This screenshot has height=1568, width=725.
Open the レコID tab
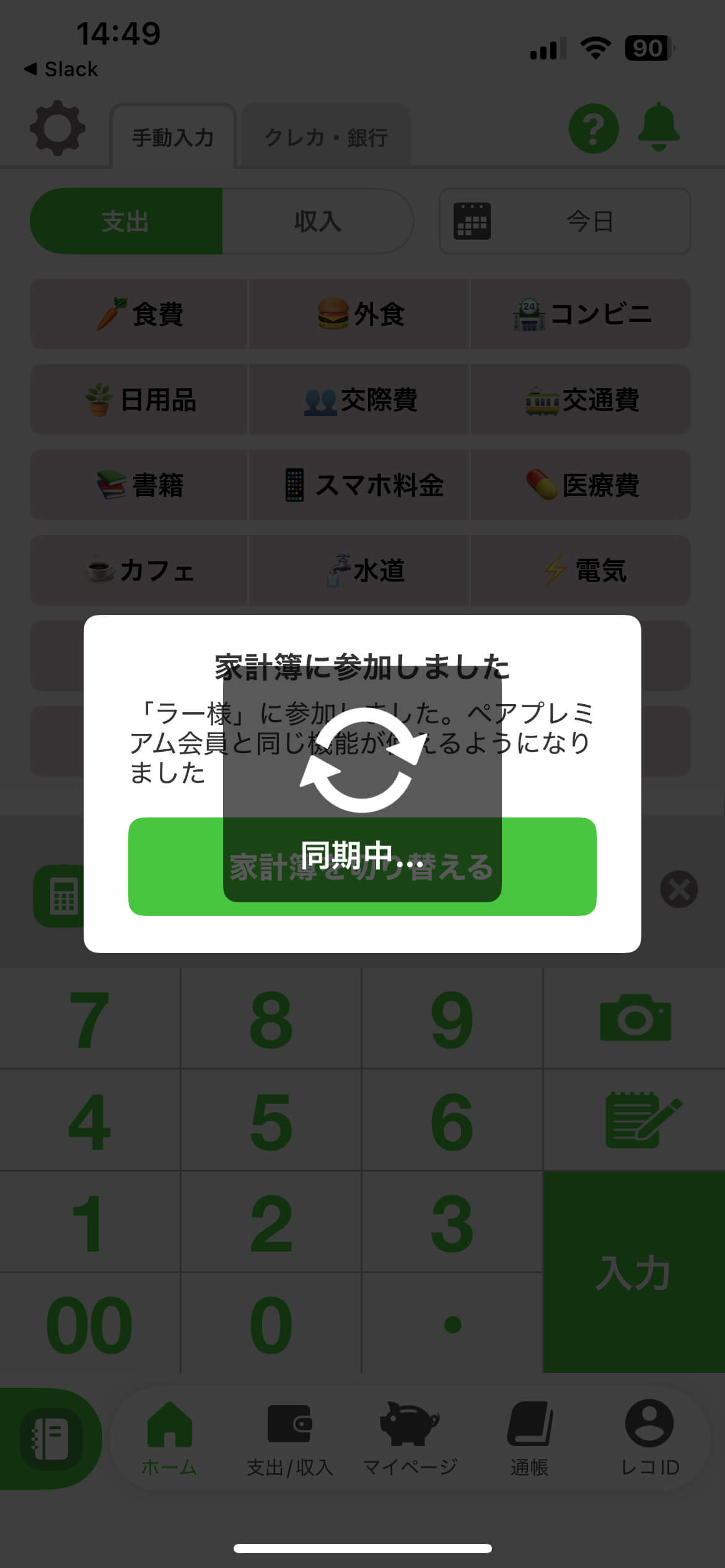tap(649, 1438)
